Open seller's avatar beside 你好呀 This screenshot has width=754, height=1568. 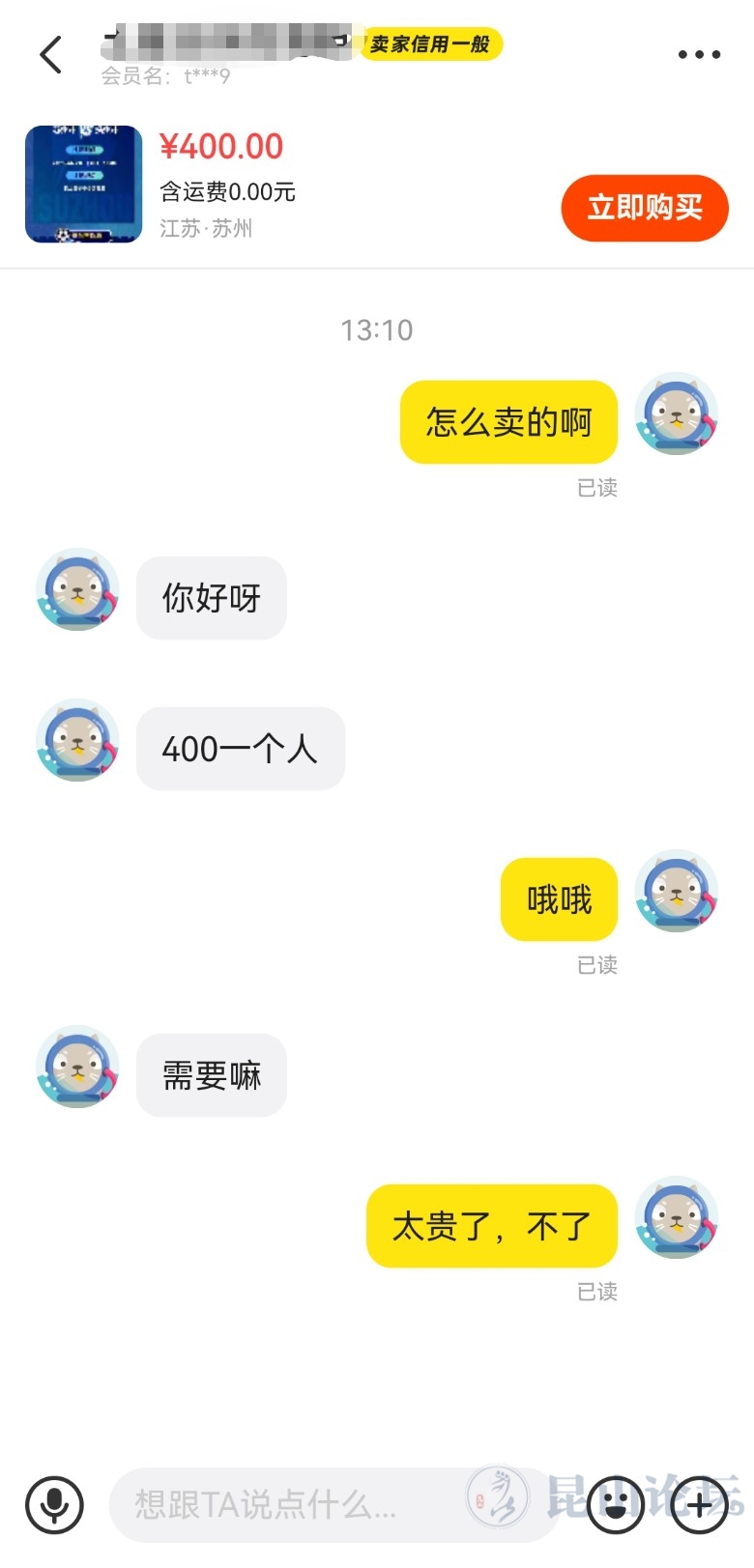[x=77, y=590]
